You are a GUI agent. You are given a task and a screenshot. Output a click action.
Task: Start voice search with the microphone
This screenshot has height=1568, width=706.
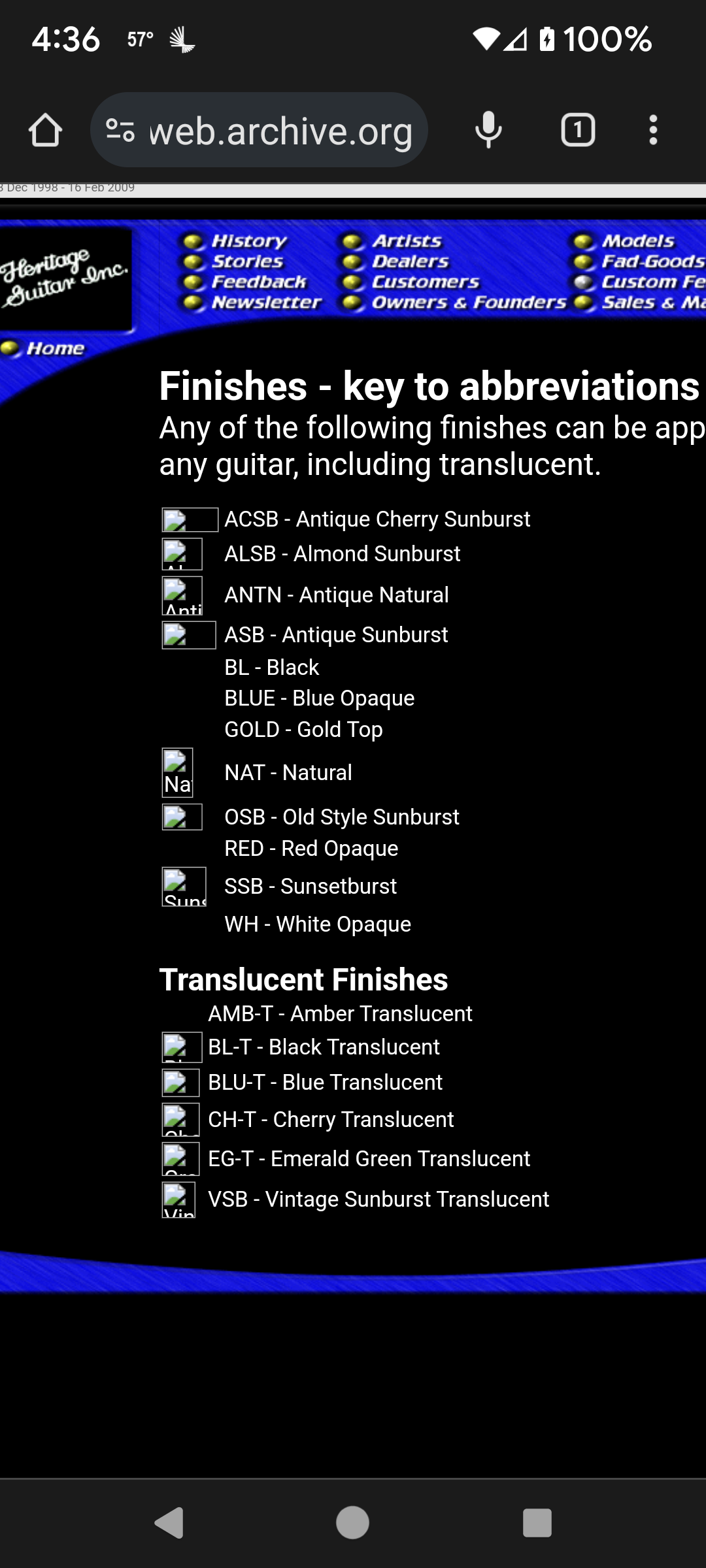pos(488,130)
